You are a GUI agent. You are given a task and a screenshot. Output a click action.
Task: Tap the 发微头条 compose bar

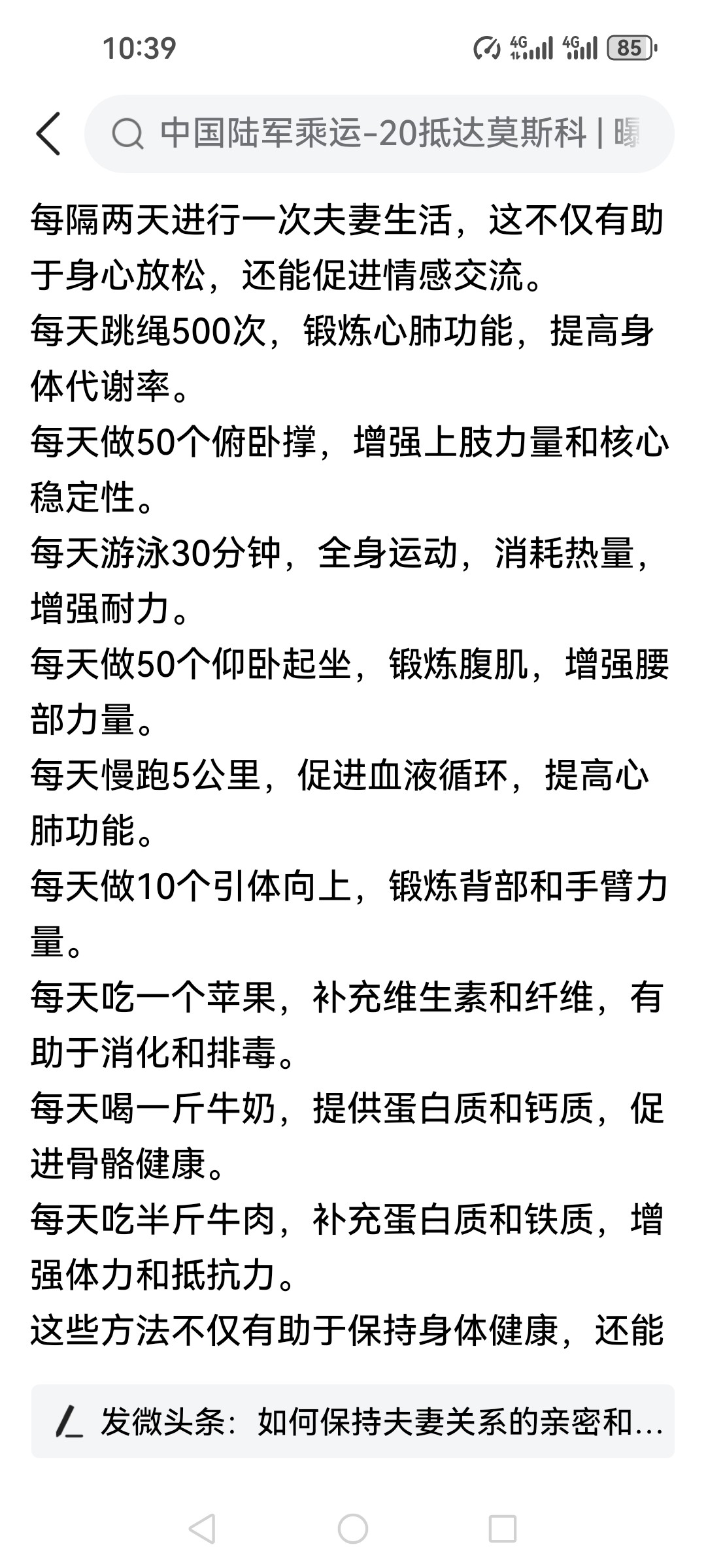point(353,1422)
